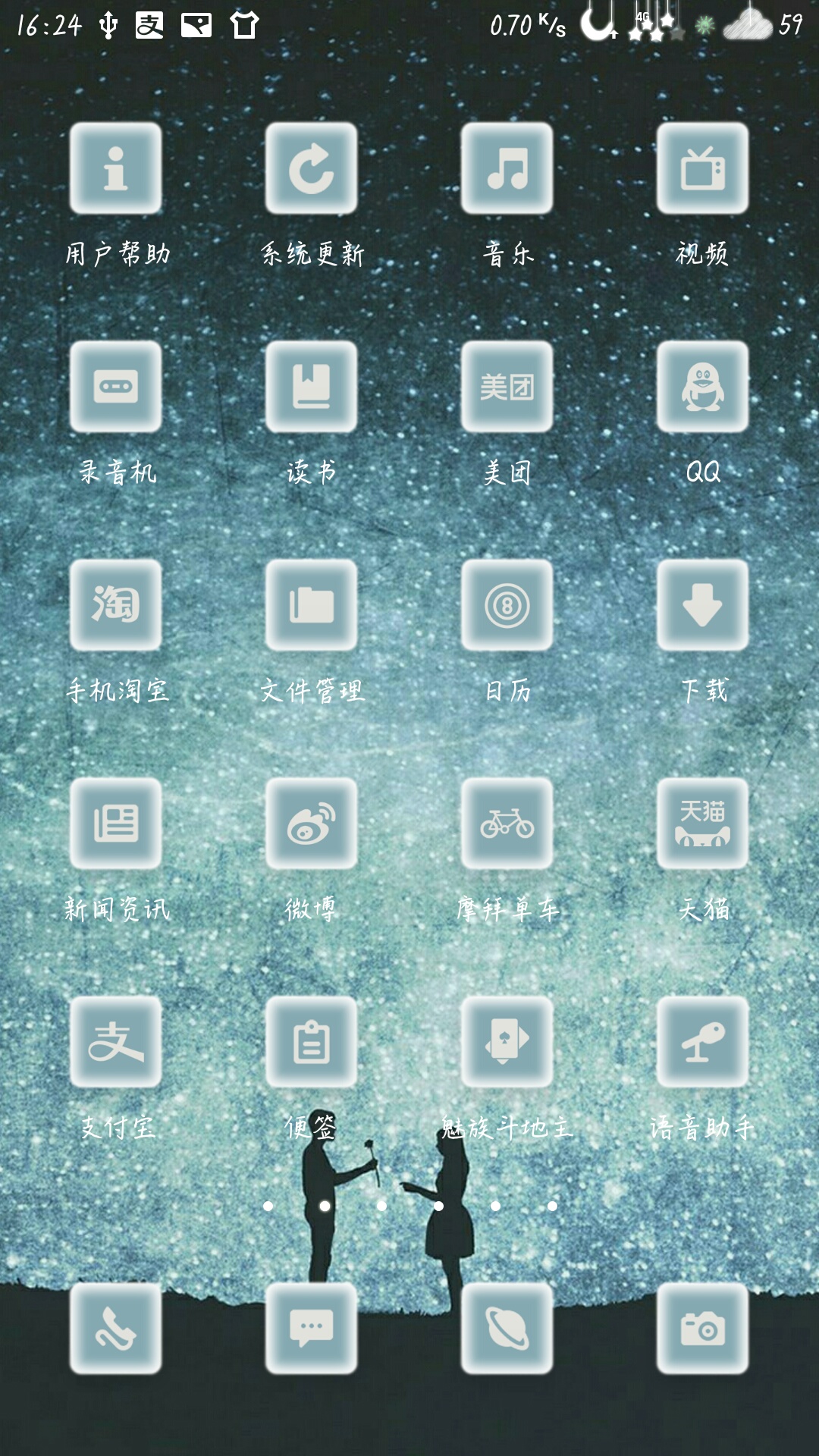Image resolution: width=819 pixels, height=1456 pixels.
Task: Open the phone dialer in the dock
Action: [x=116, y=1329]
